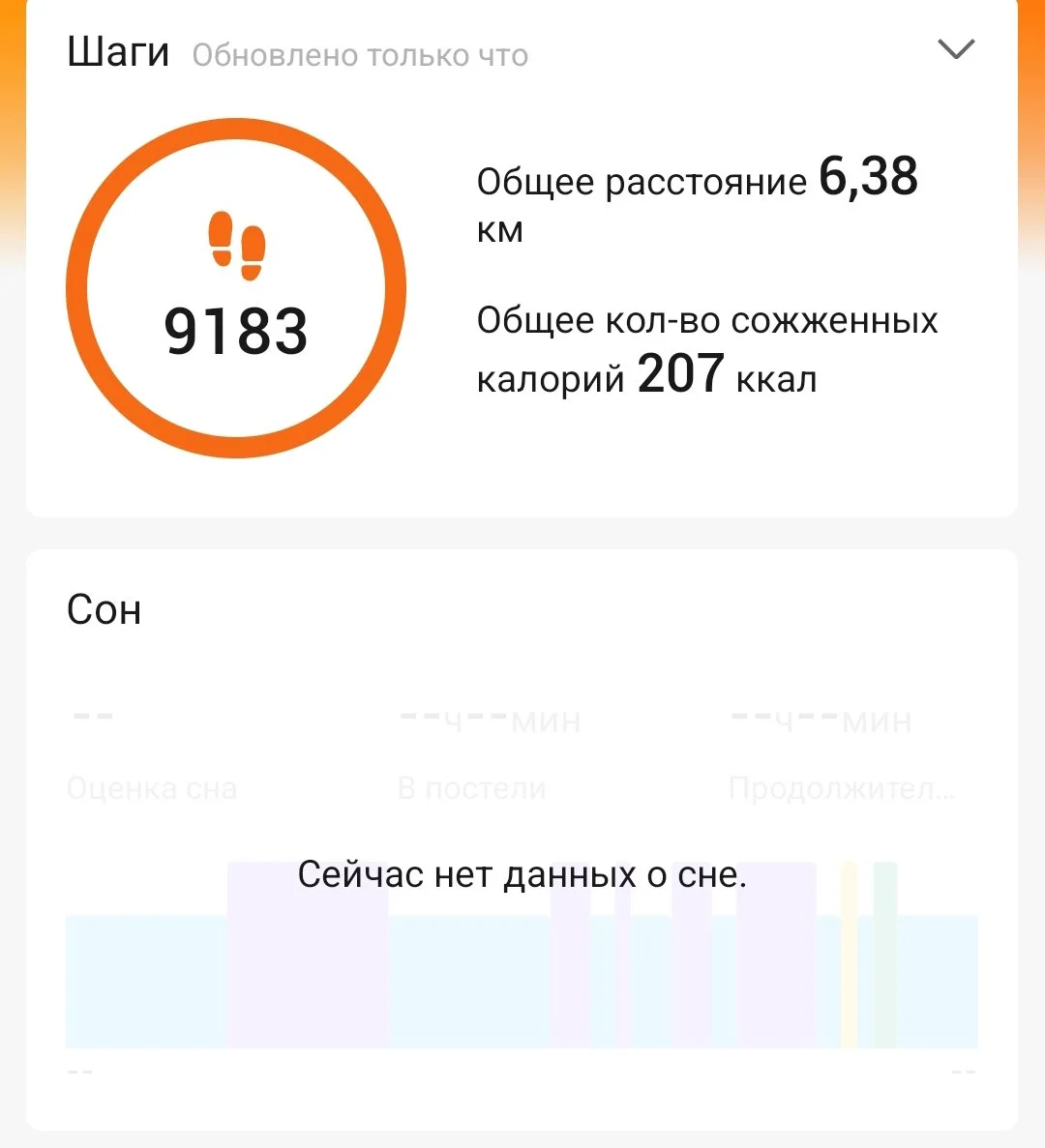Screen dimensions: 1045x1148
Task: Tap the Сон section title
Action: [x=104, y=609]
